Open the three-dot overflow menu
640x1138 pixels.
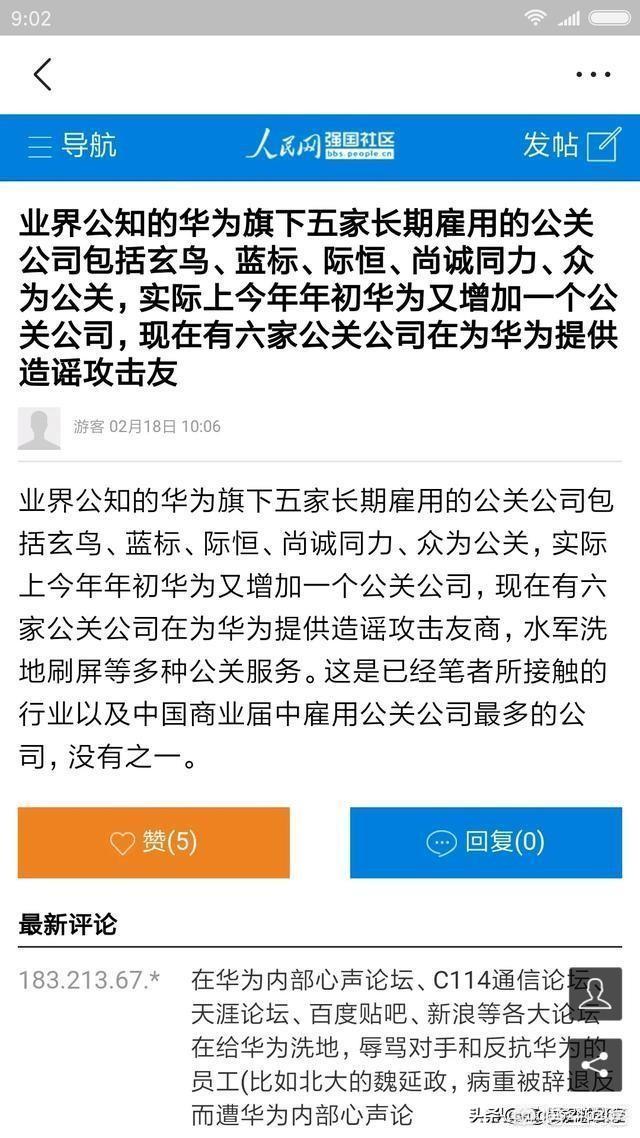[592, 75]
